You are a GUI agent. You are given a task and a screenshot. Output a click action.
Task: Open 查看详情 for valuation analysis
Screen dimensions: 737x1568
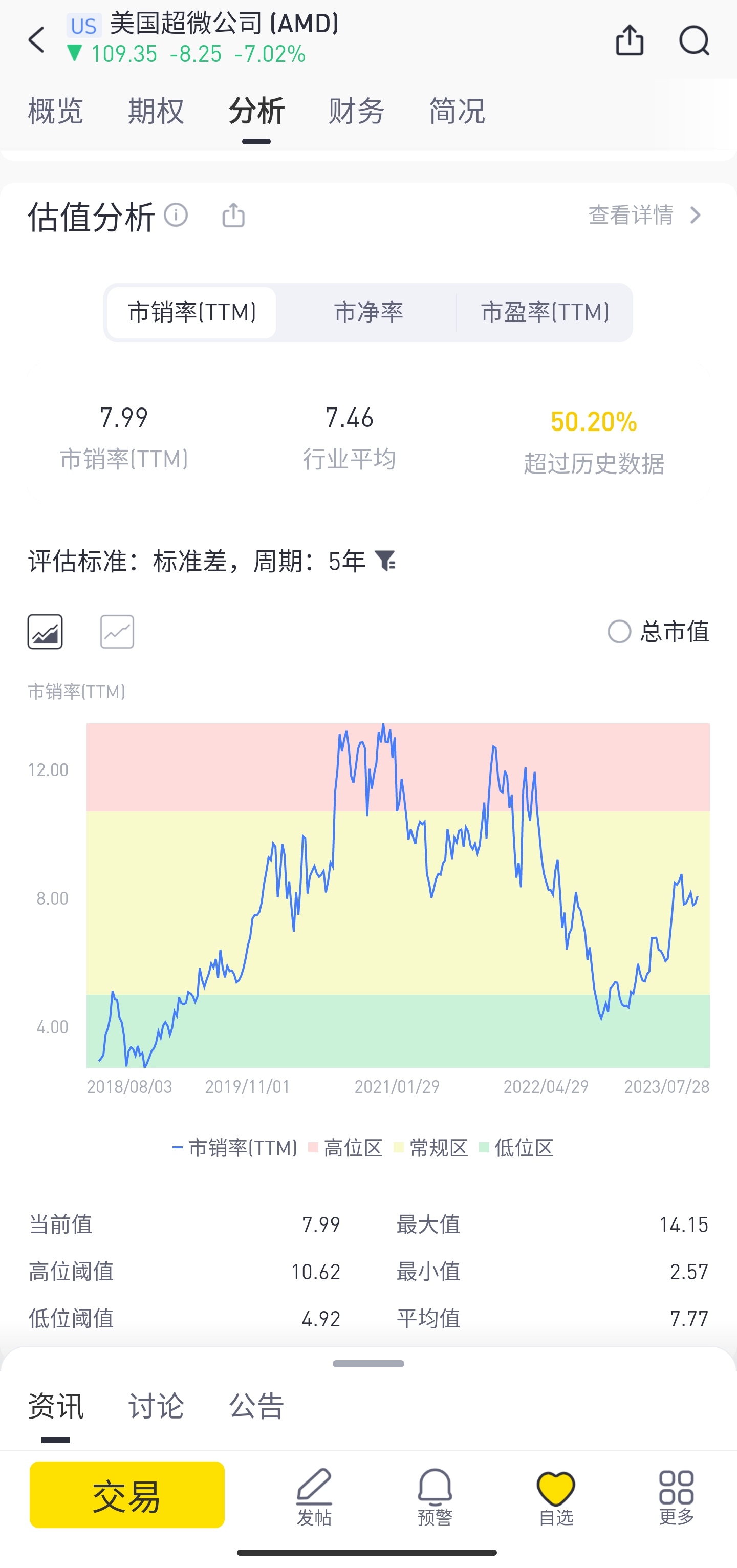pyautogui.click(x=645, y=215)
